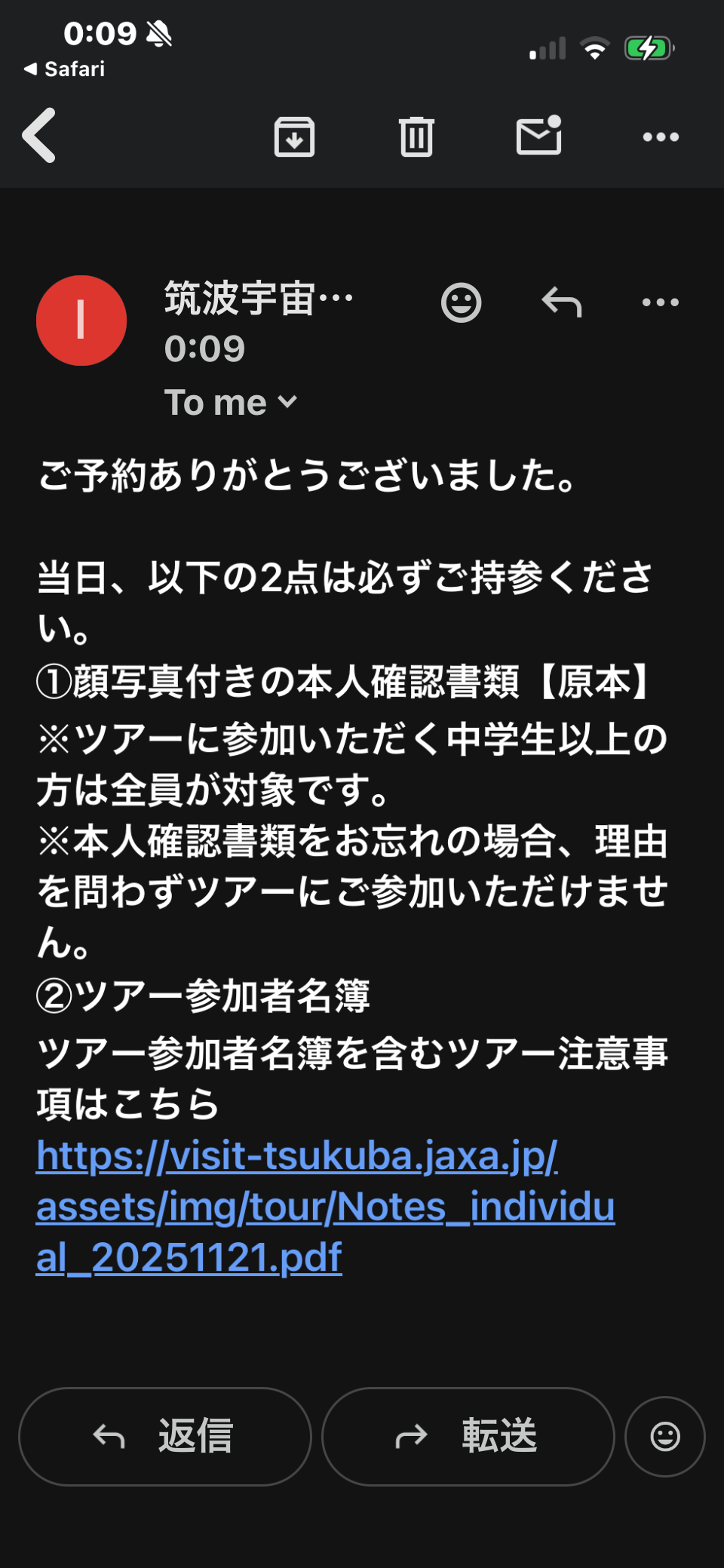The width and height of the screenshot is (724, 1568).
Task: Open sender avatar with letter I
Action: pos(81,321)
